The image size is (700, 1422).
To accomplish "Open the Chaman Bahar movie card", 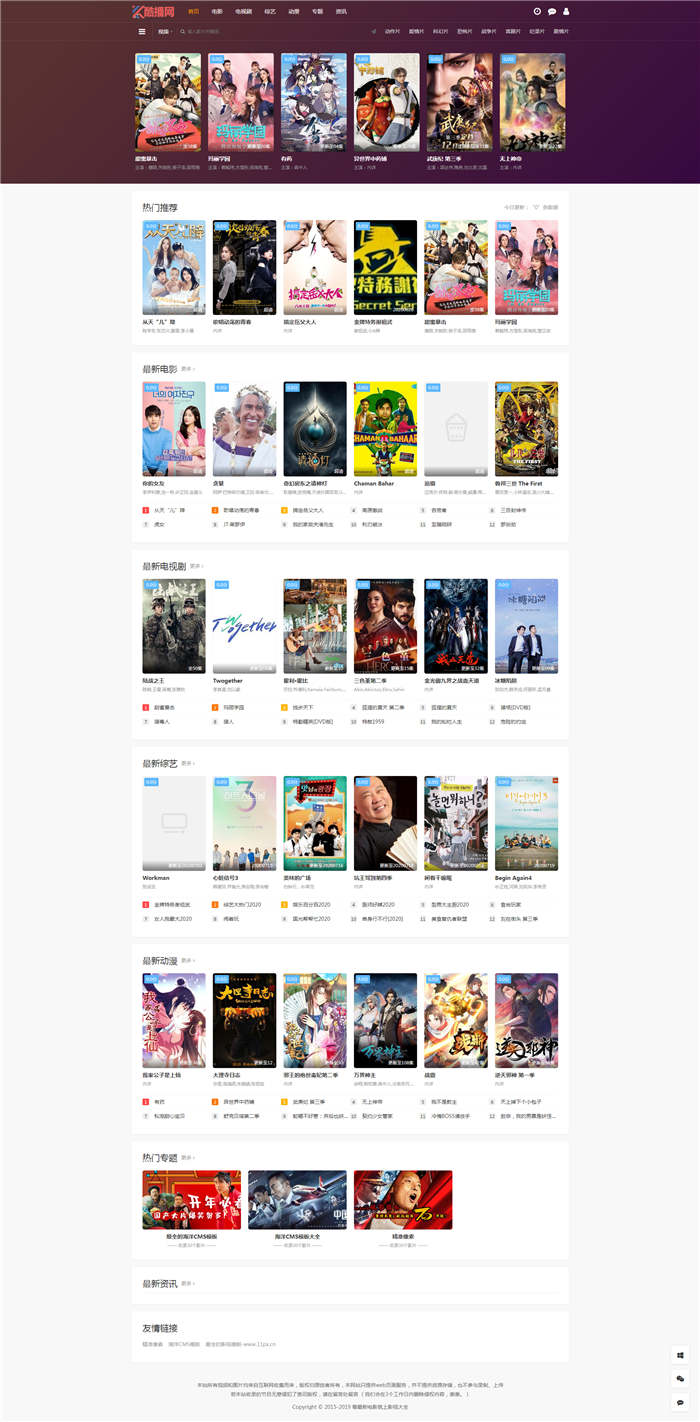I will coord(385,429).
